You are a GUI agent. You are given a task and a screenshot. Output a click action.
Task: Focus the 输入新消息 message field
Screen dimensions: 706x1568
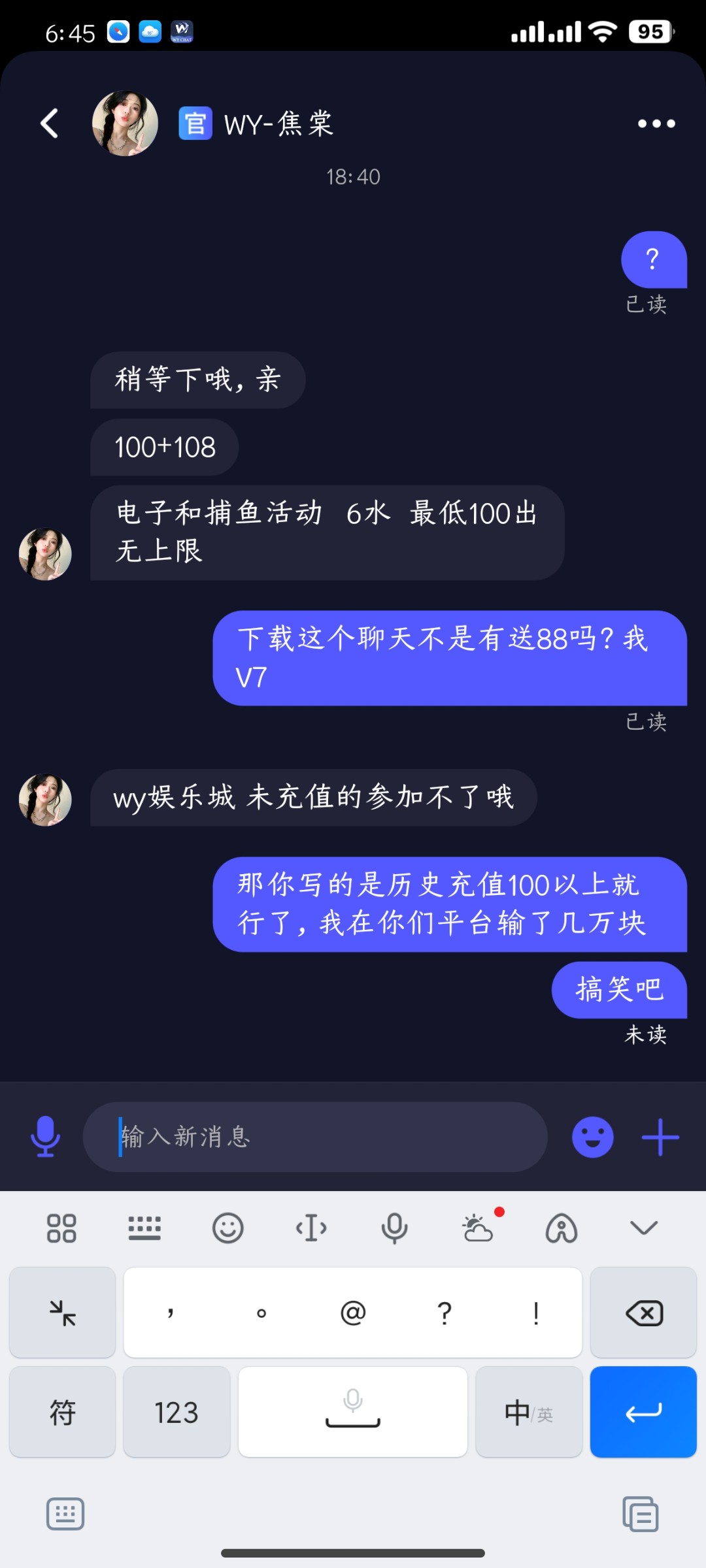coord(314,1137)
